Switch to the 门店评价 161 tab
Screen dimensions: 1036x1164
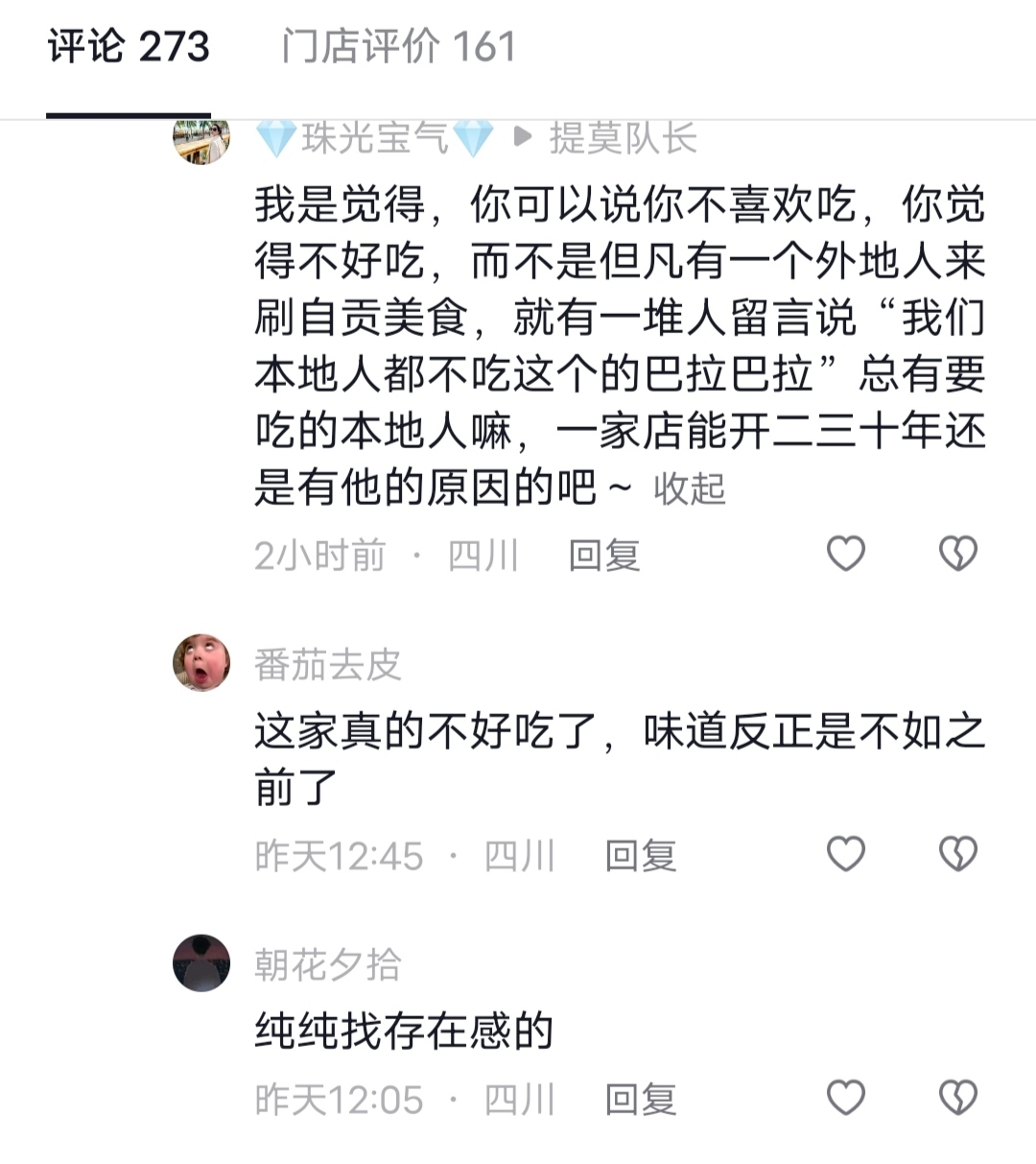398,47
